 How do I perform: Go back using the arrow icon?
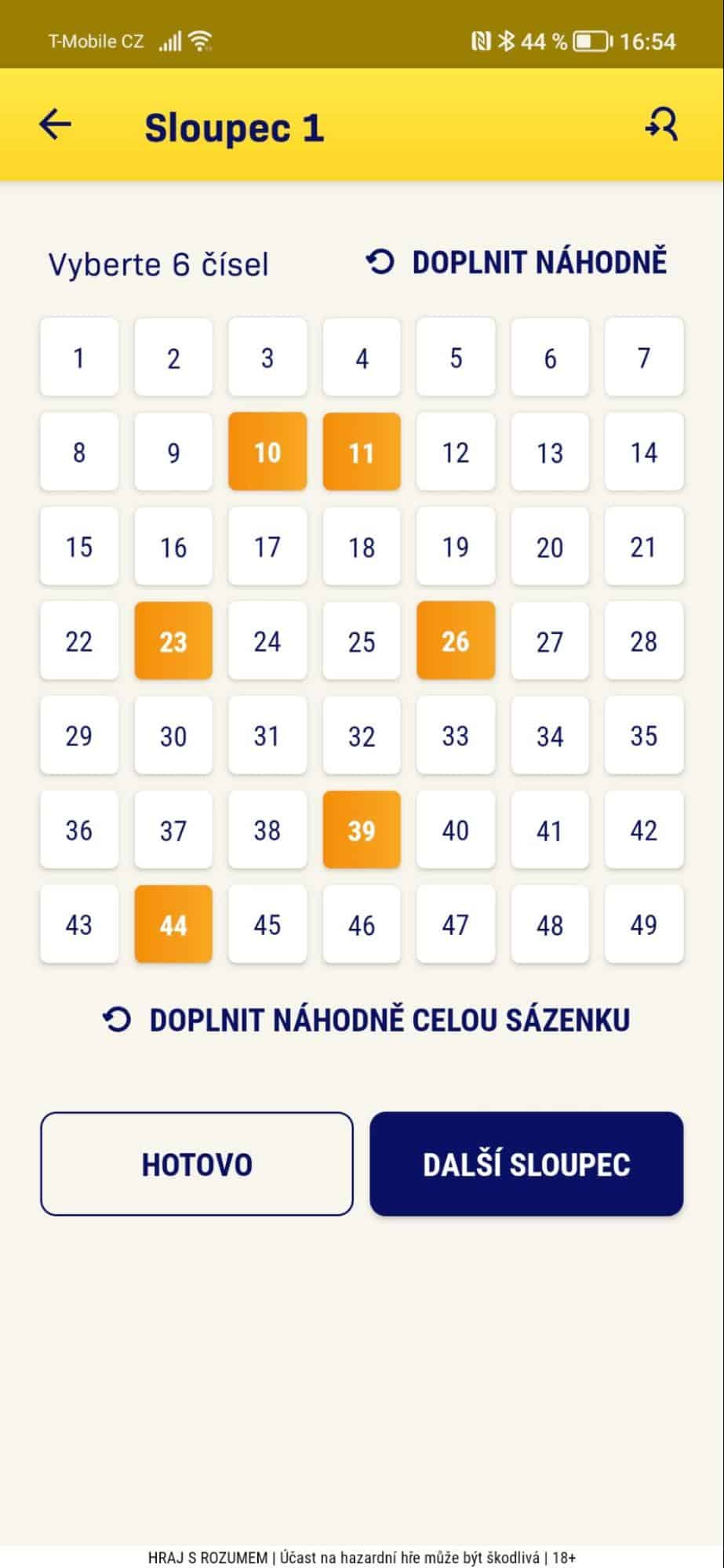click(55, 124)
